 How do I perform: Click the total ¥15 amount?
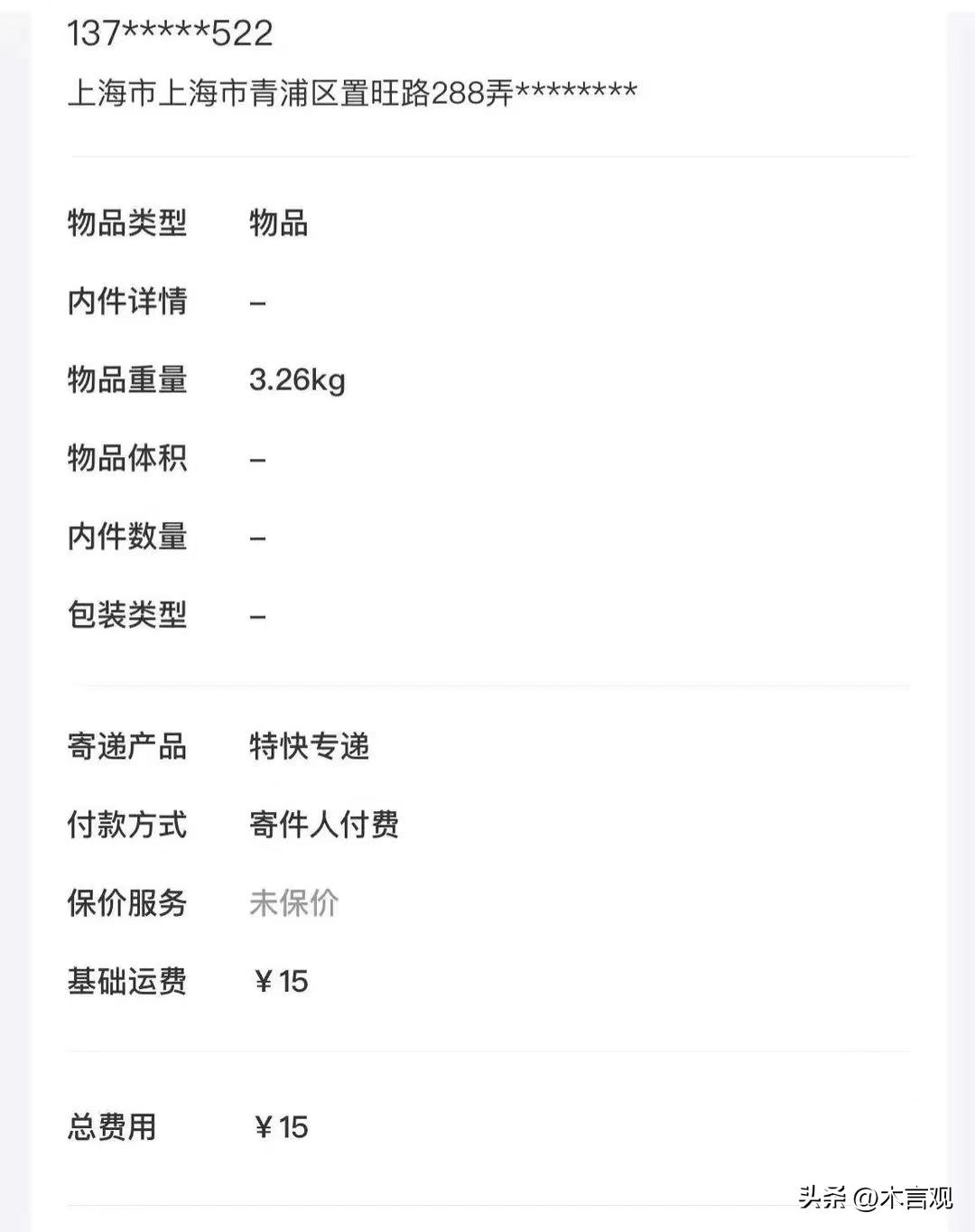click(x=280, y=1126)
